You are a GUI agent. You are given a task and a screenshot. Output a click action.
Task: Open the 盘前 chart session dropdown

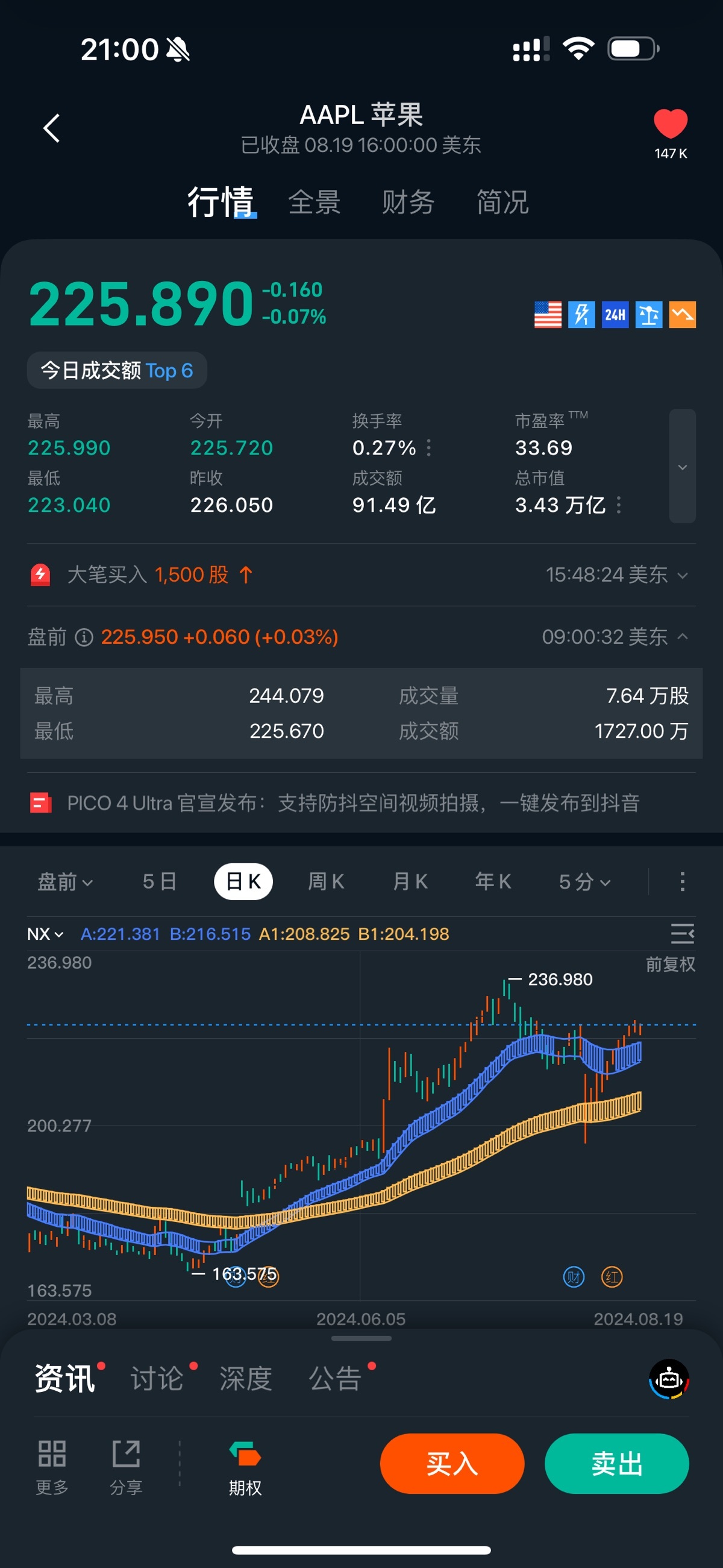65,881
